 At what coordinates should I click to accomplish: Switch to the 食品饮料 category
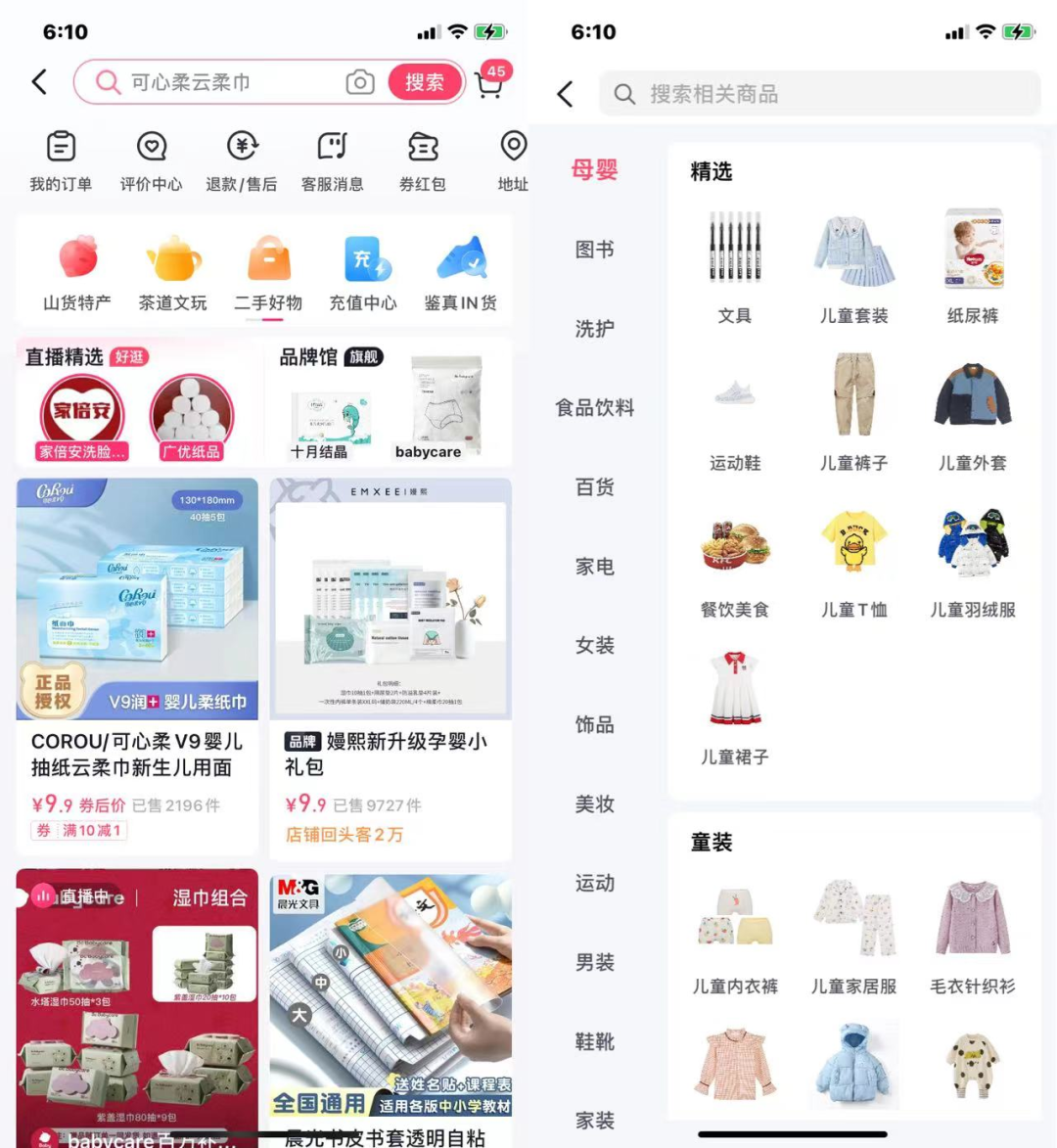click(x=594, y=408)
